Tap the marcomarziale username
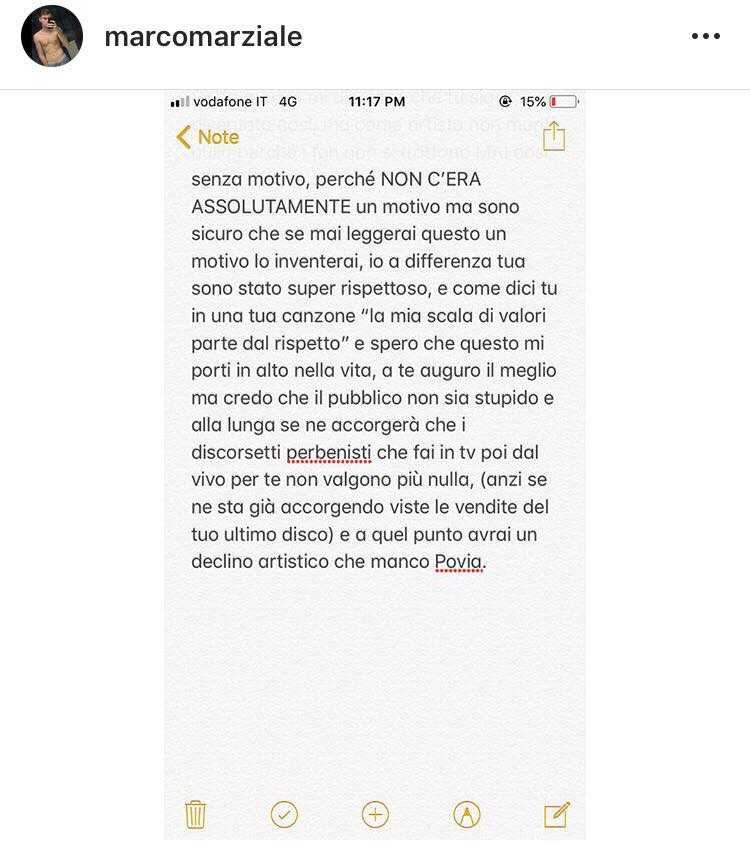This screenshot has height=848, width=750. (x=203, y=37)
